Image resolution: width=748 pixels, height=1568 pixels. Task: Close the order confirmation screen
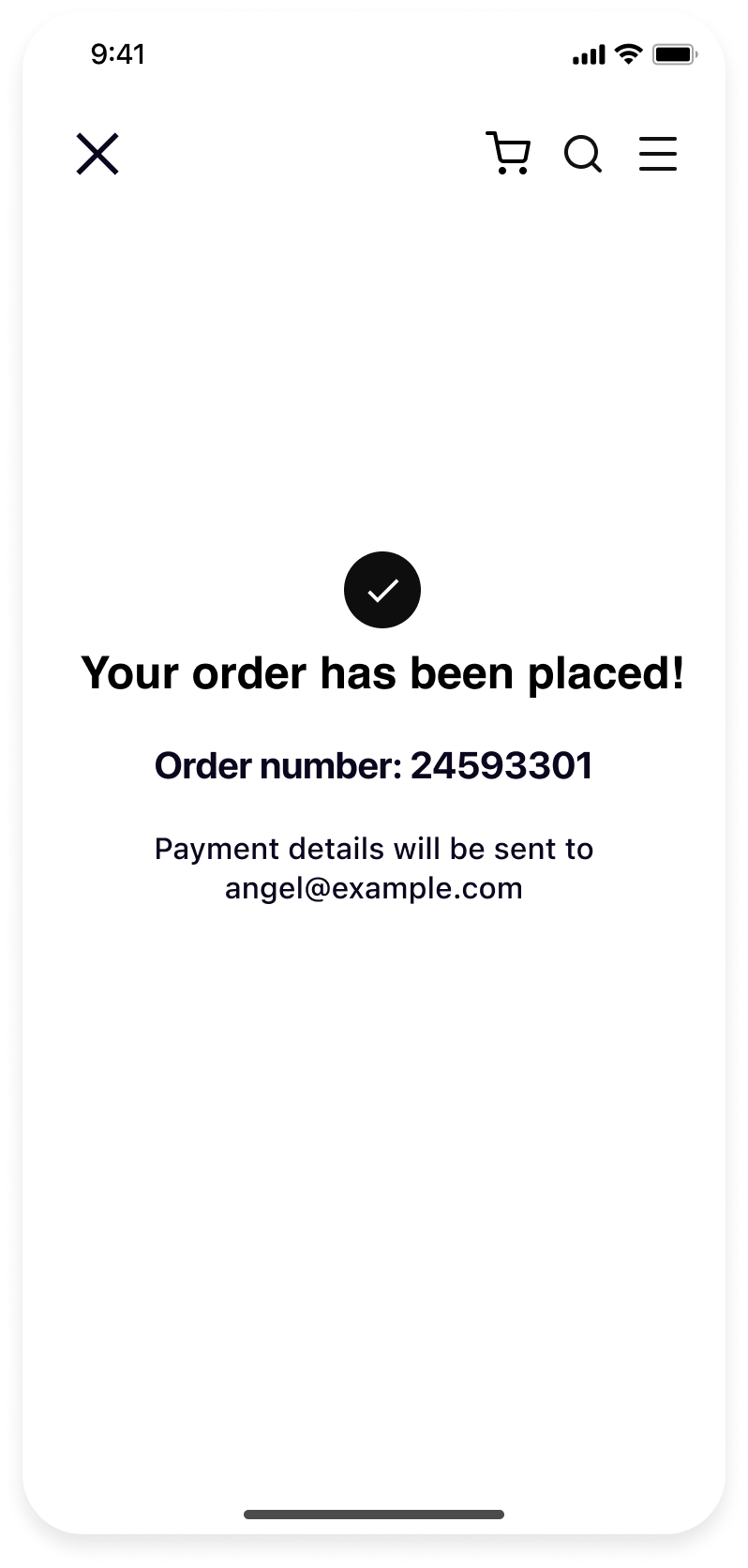click(97, 154)
